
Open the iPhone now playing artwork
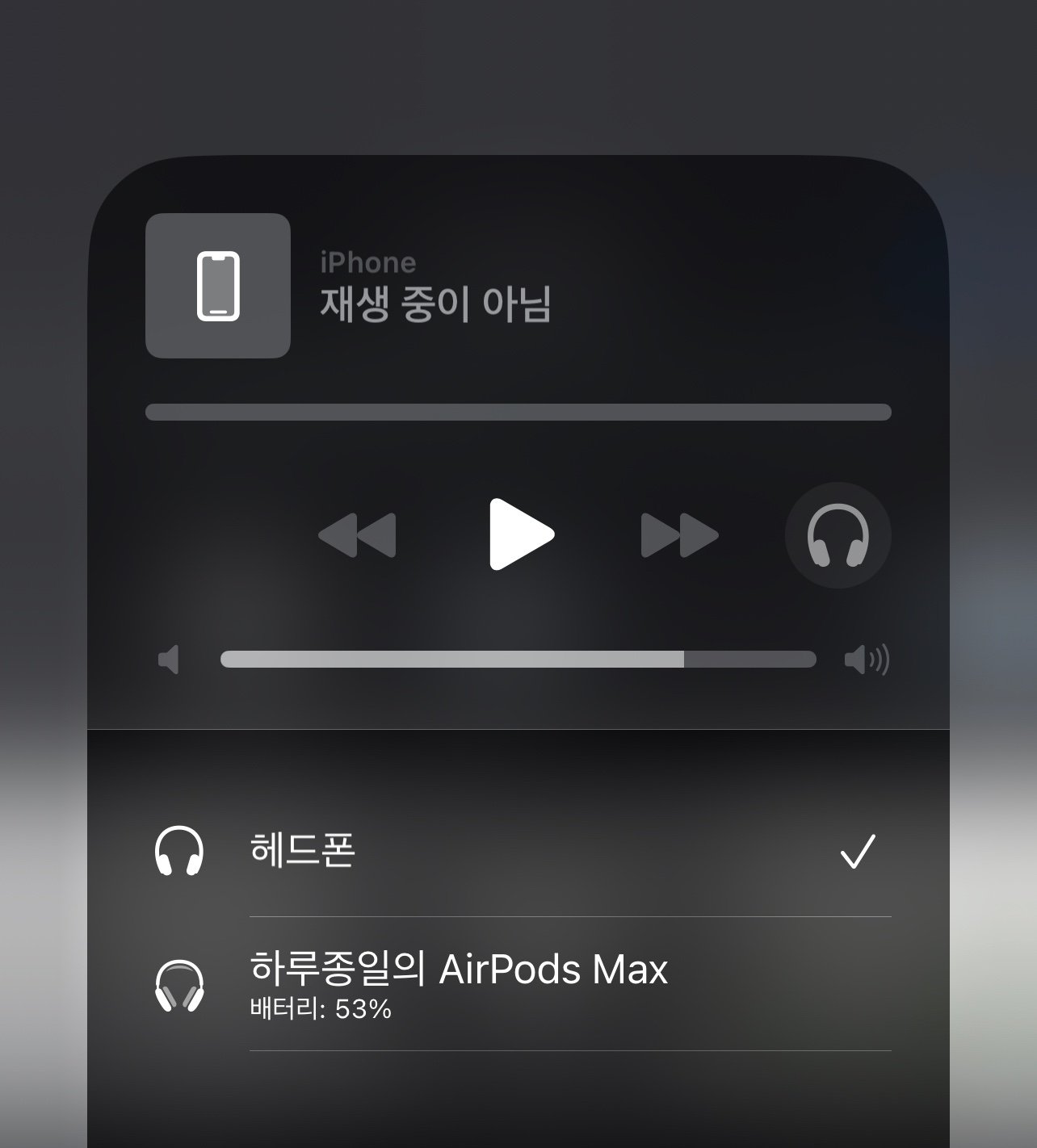(x=218, y=286)
